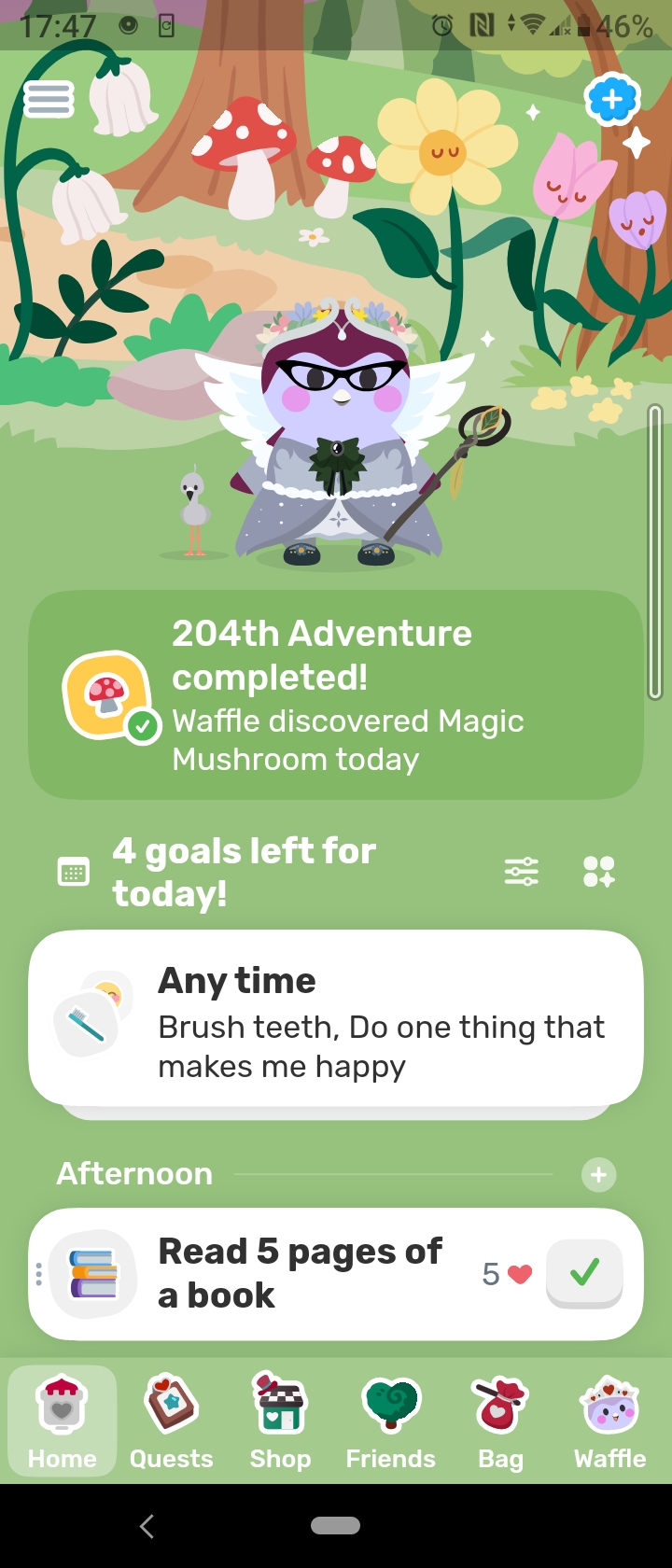Mark Read 5 pages as done
Image resolution: width=672 pixels, height=1568 pixels.
pyautogui.click(x=583, y=1273)
